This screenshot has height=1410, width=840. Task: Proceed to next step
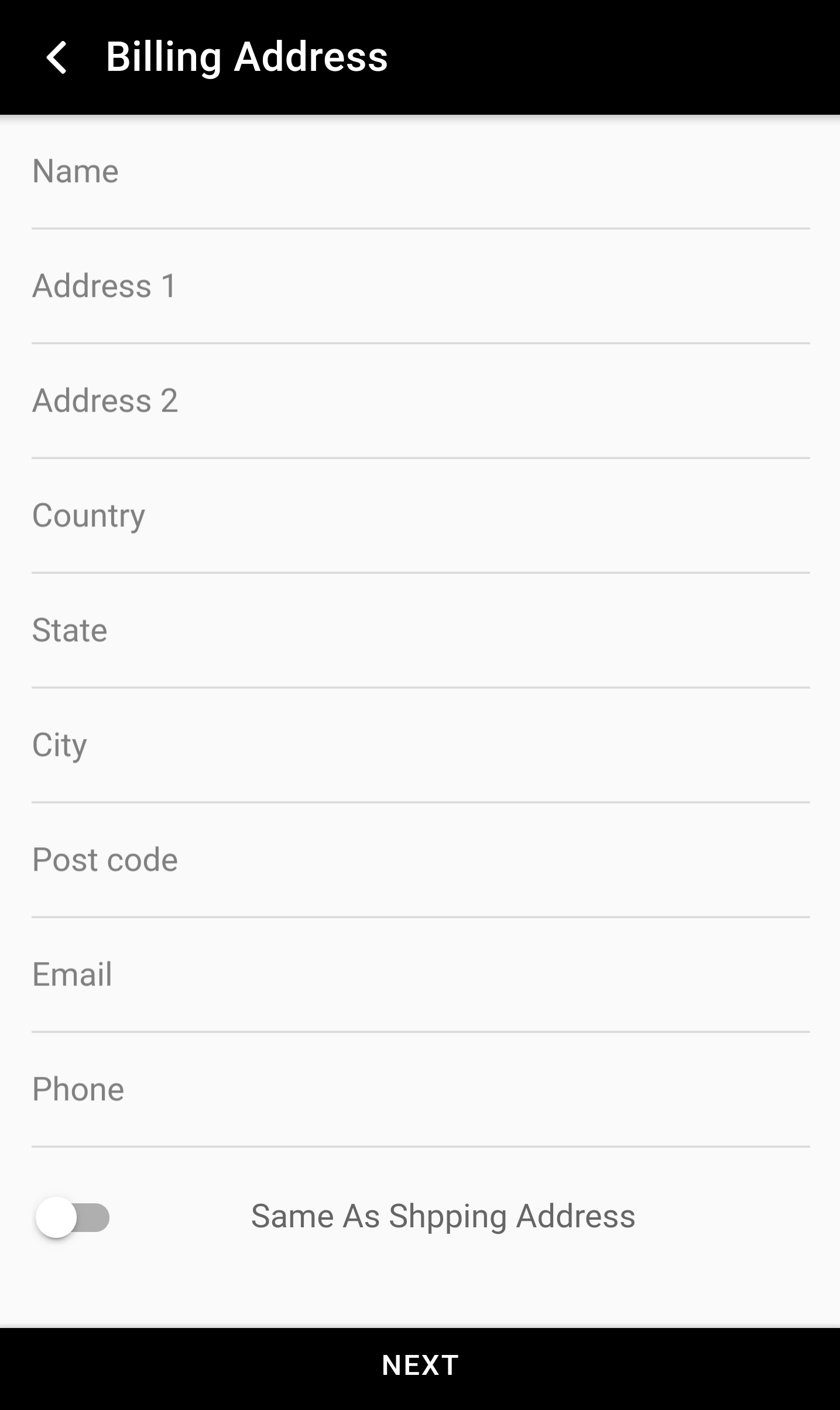[420, 1364]
